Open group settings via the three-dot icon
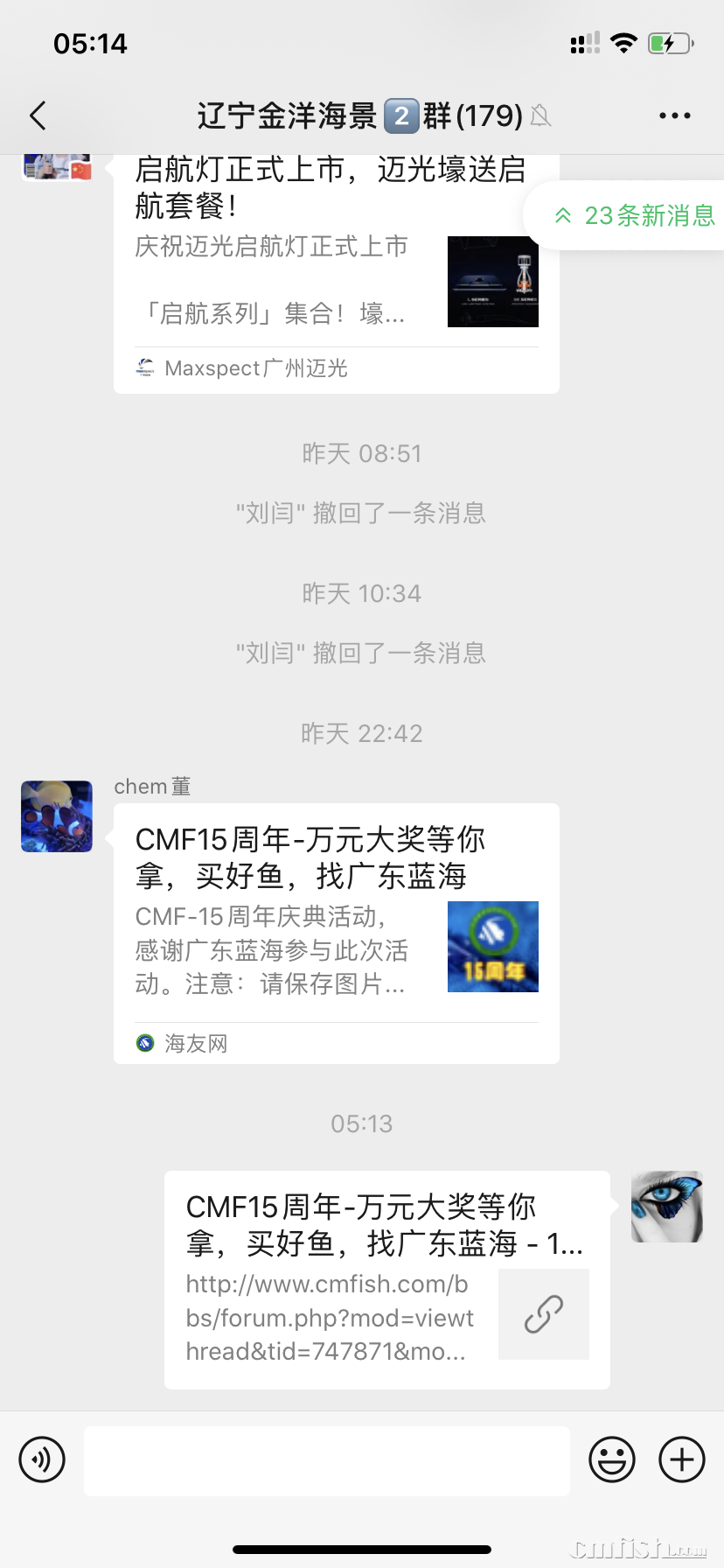This screenshot has height=1568, width=724. 674,115
